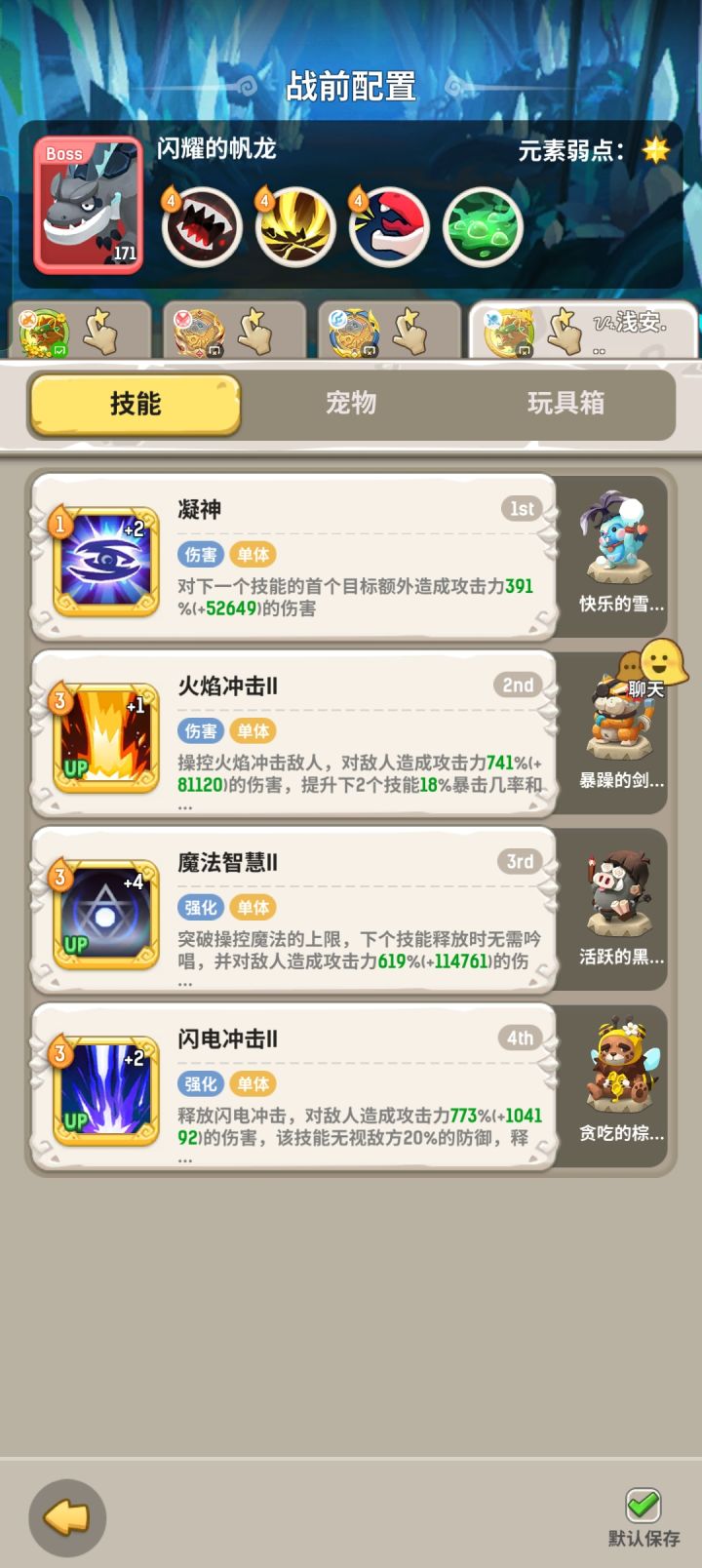Click the boss's yellow claw ability icon
Screen dimensions: 702x1568
[x=297, y=226]
